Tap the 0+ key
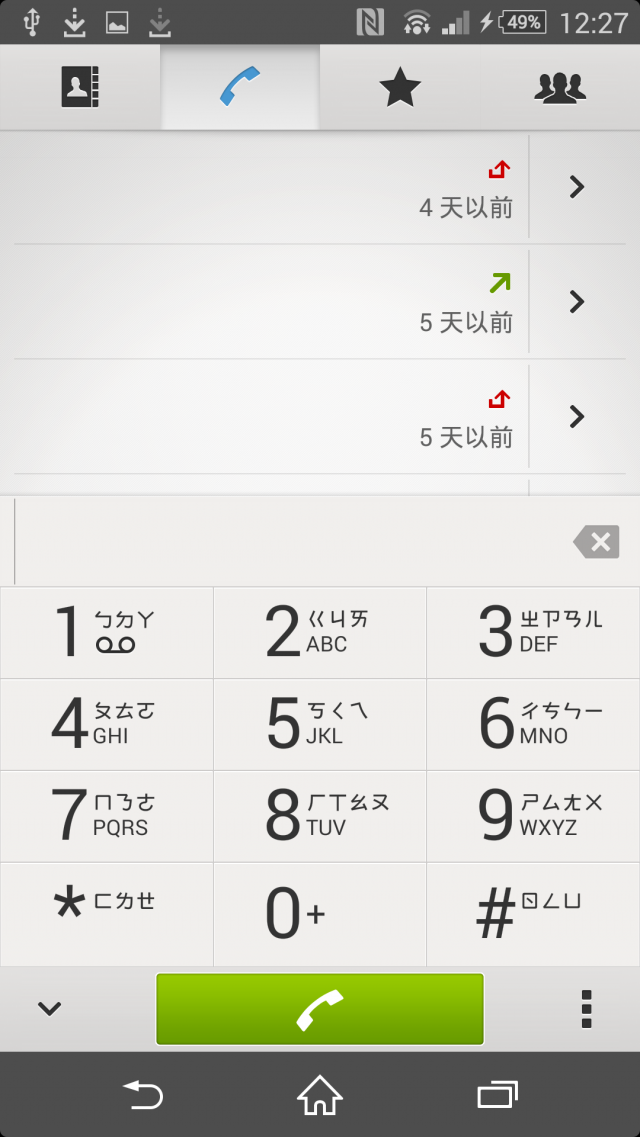 320,914
